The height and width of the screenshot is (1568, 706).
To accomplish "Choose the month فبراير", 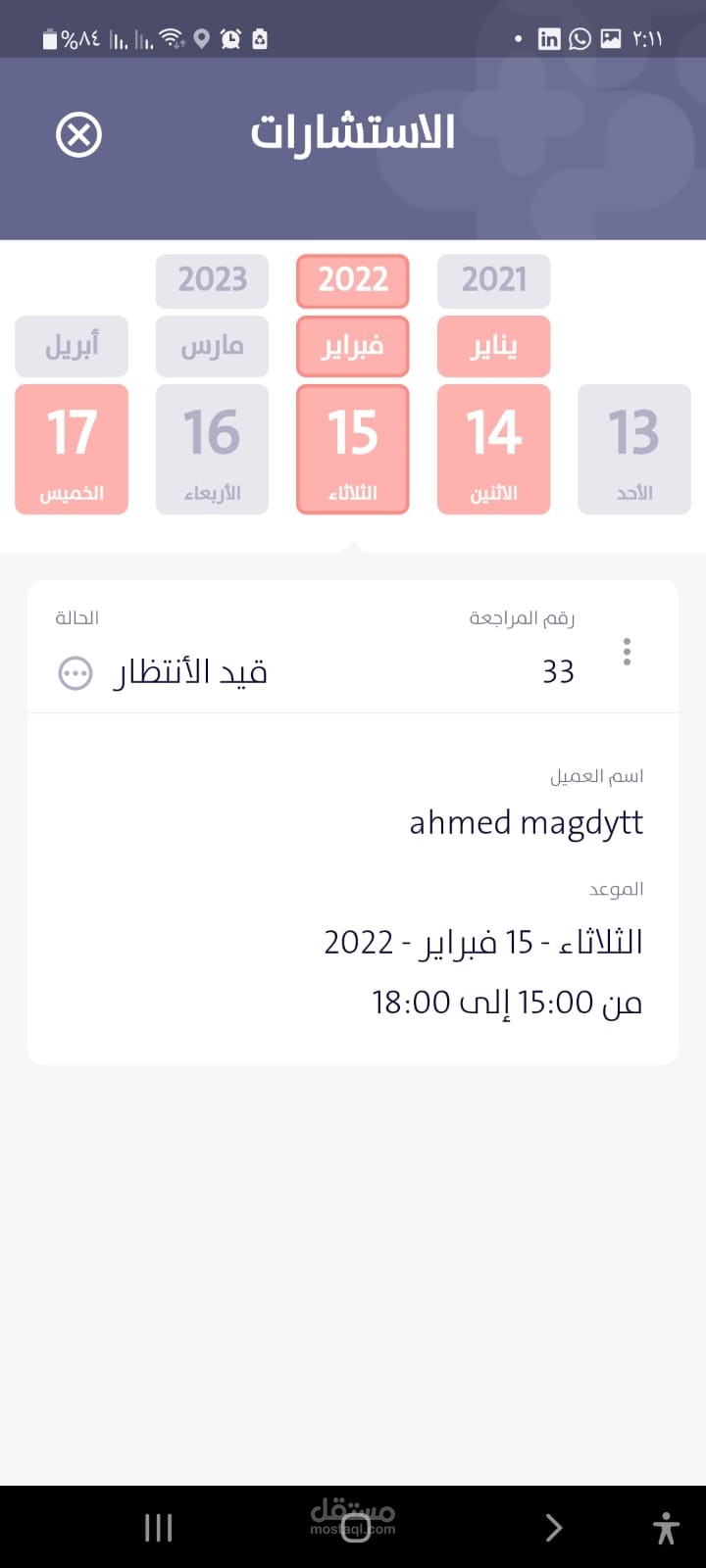I will point(353,346).
